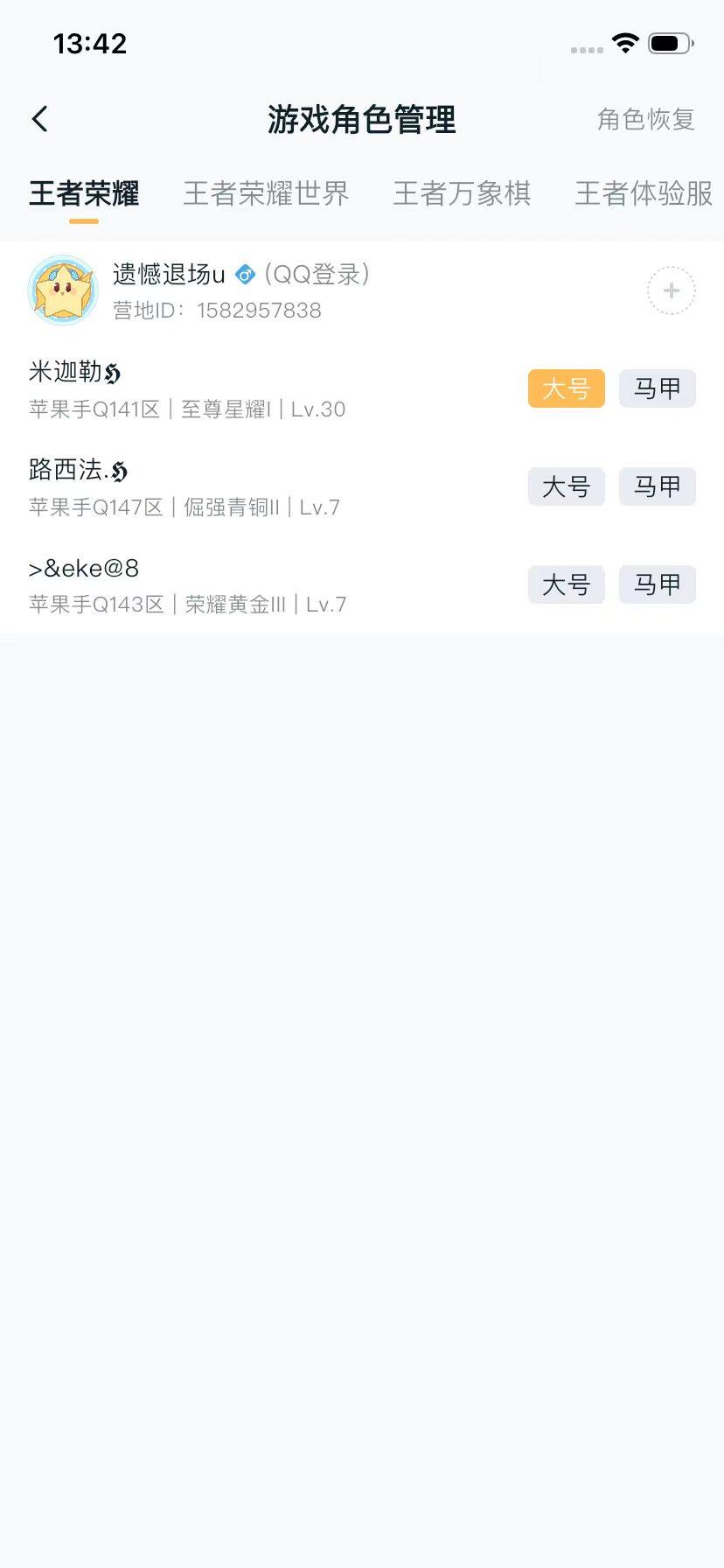Tap 遗憾退场u's star avatar
This screenshot has height=1568, width=724.
(62, 290)
